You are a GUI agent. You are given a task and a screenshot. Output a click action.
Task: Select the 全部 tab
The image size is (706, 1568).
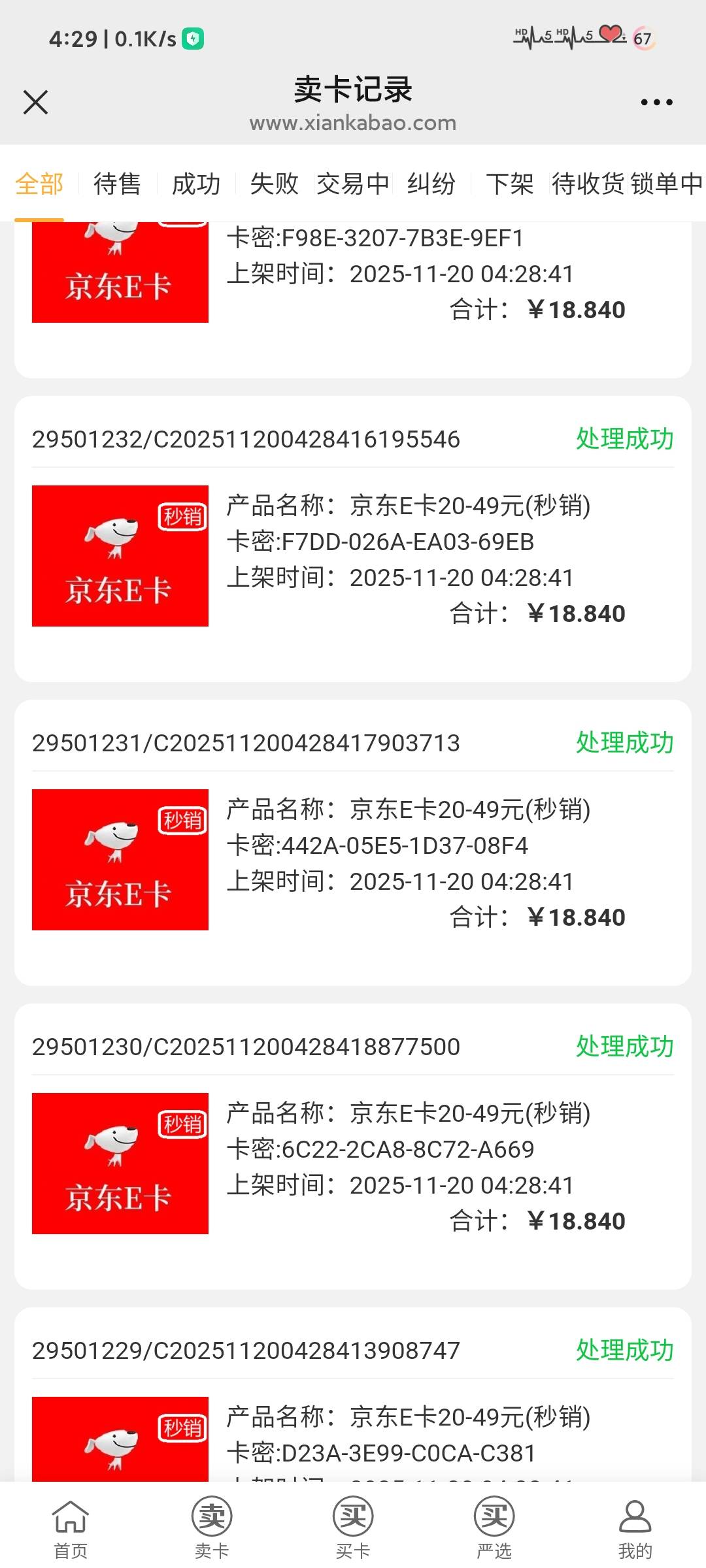coord(39,184)
